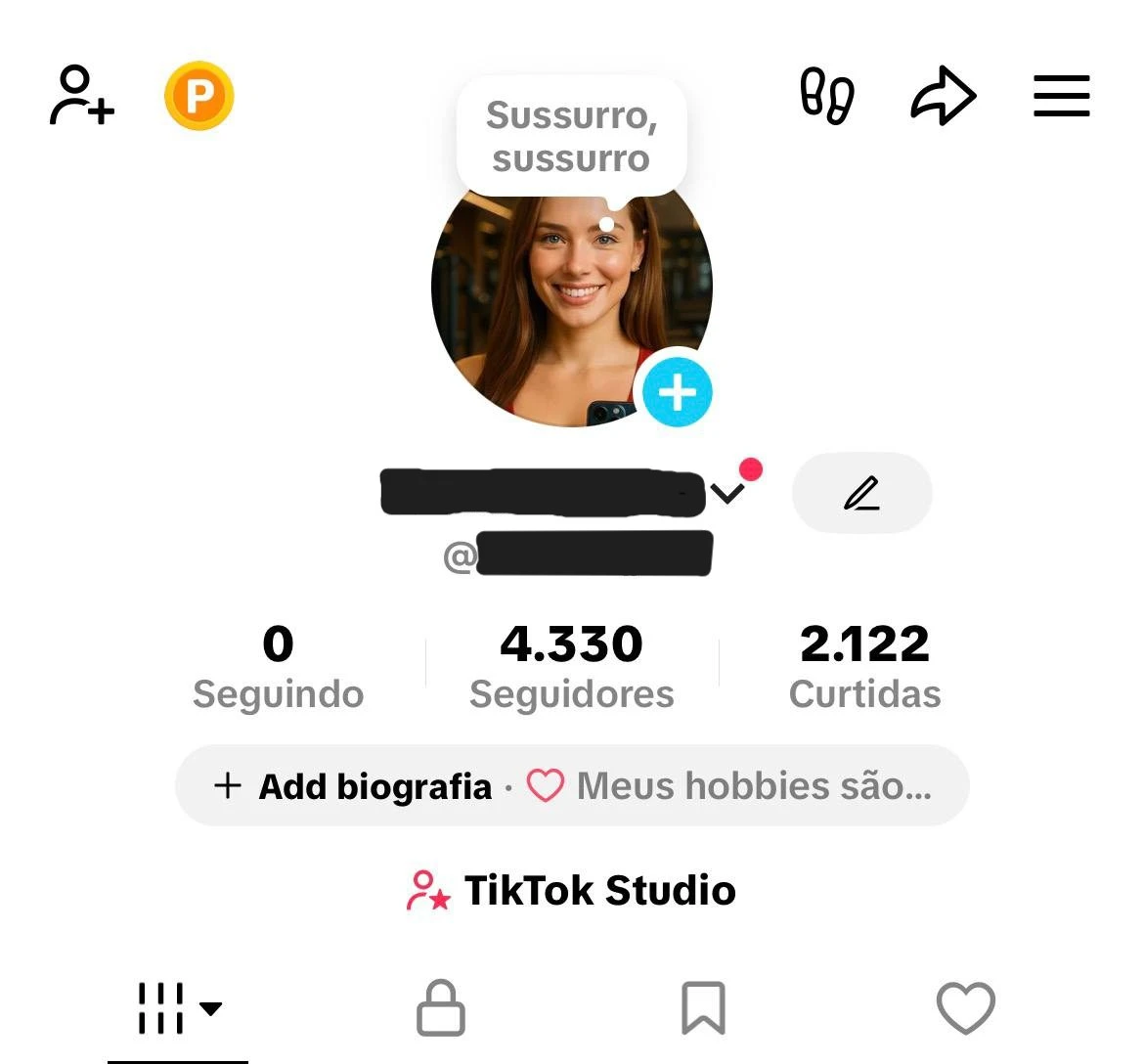
Task: View the Seguindo list
Action: click(x=279, y=667)
